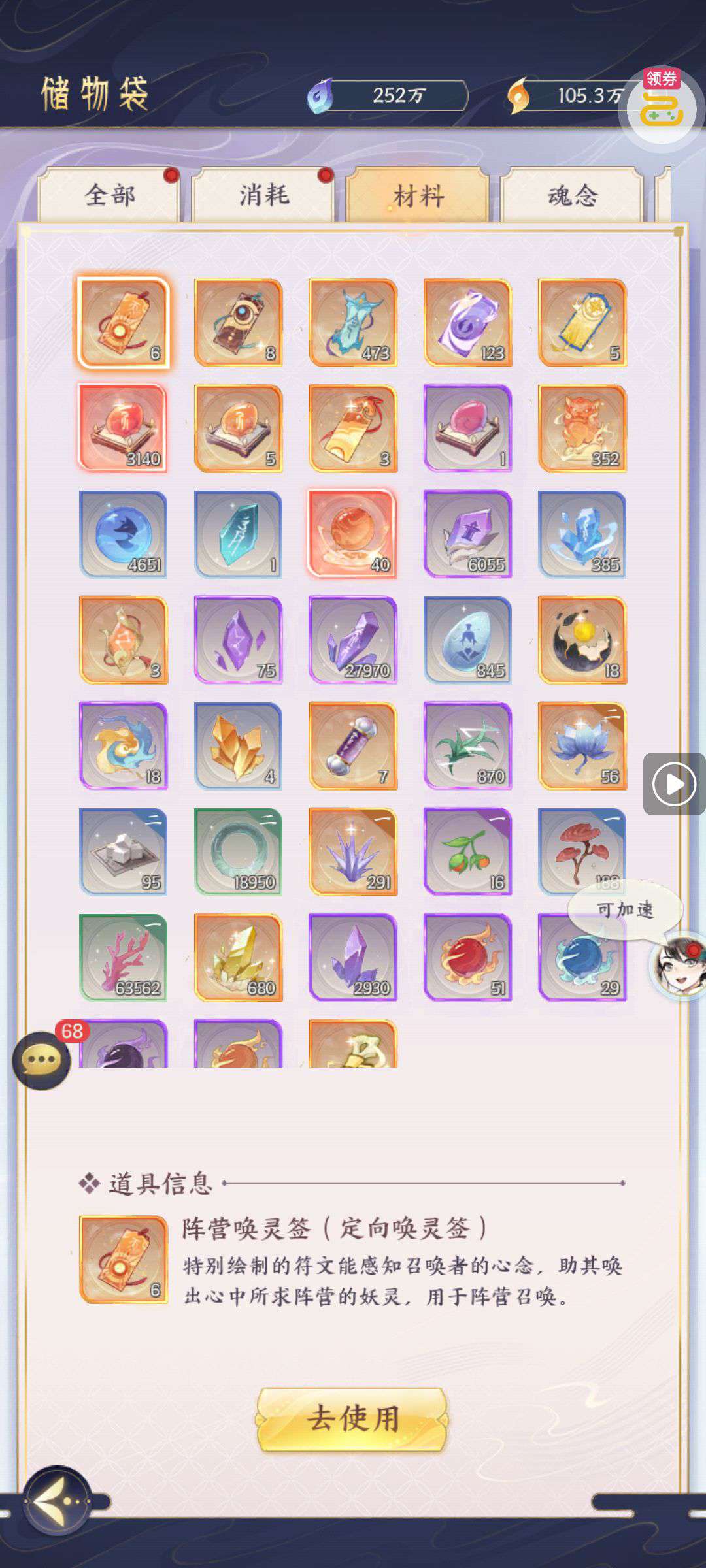Open the chat bubble with 68 badge
Screen dimensions: 706x1568
[x=42, y=1060]
